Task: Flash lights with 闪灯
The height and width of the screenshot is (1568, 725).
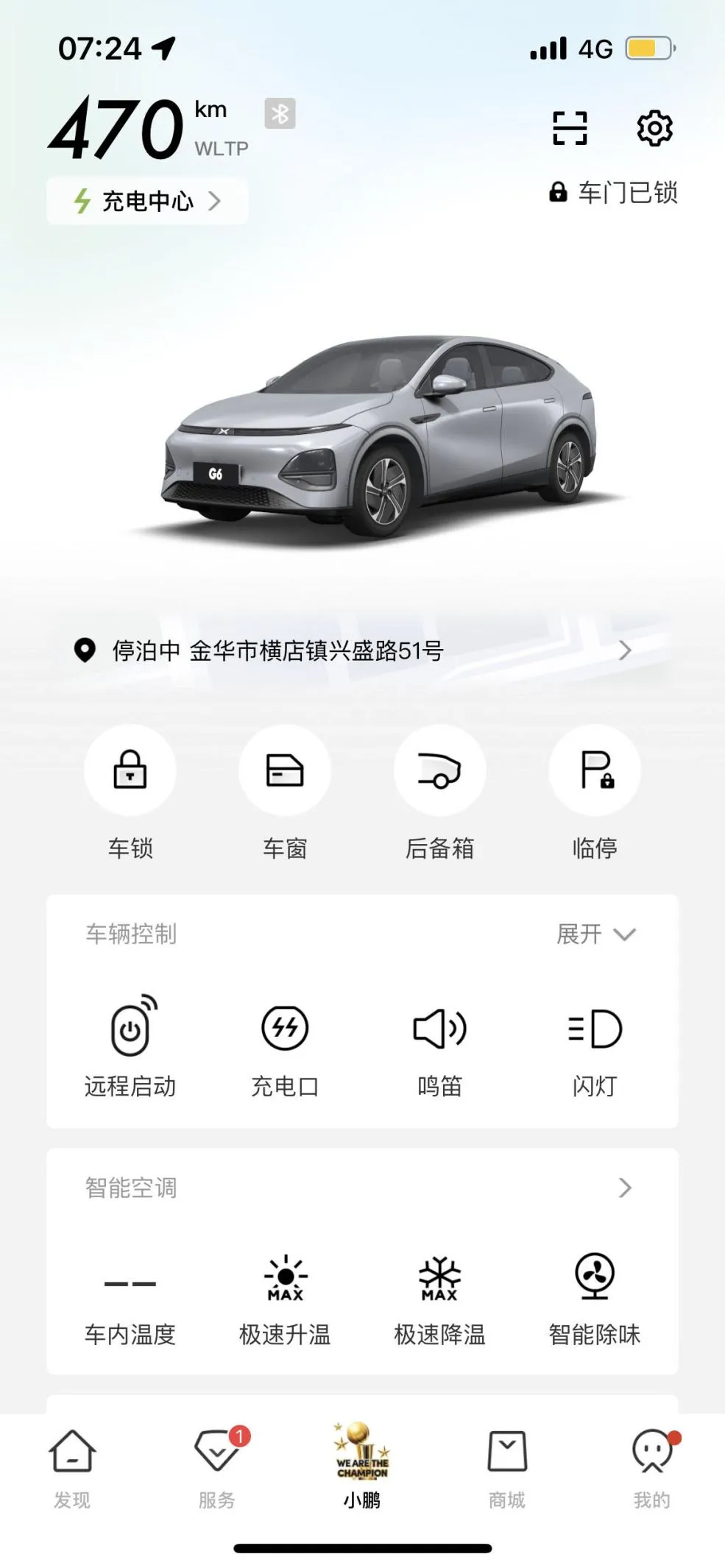Action: pyautogui.click(x=595, y=1029)
